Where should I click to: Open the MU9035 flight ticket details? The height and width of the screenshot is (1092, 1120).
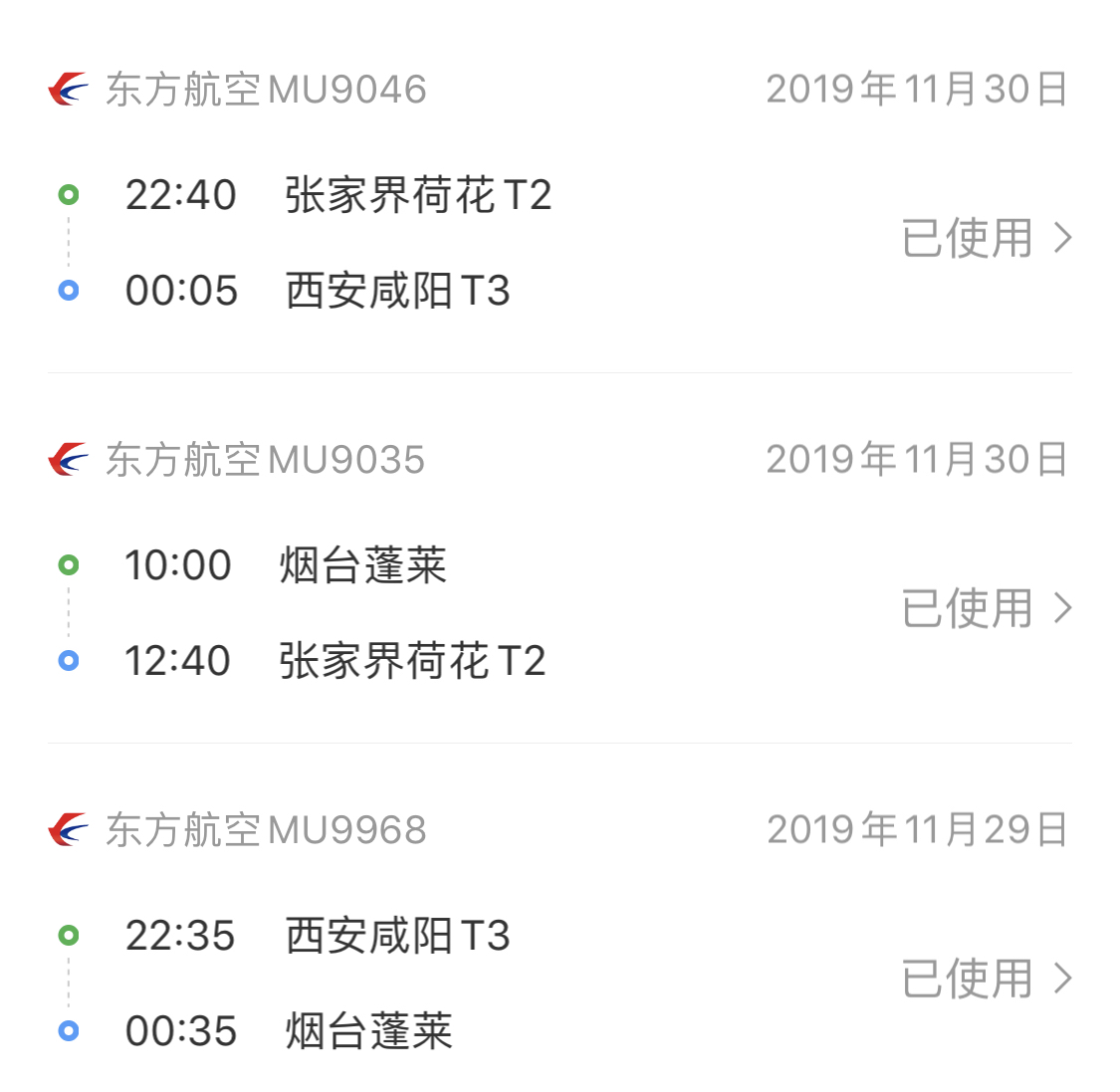click(986, 608)
